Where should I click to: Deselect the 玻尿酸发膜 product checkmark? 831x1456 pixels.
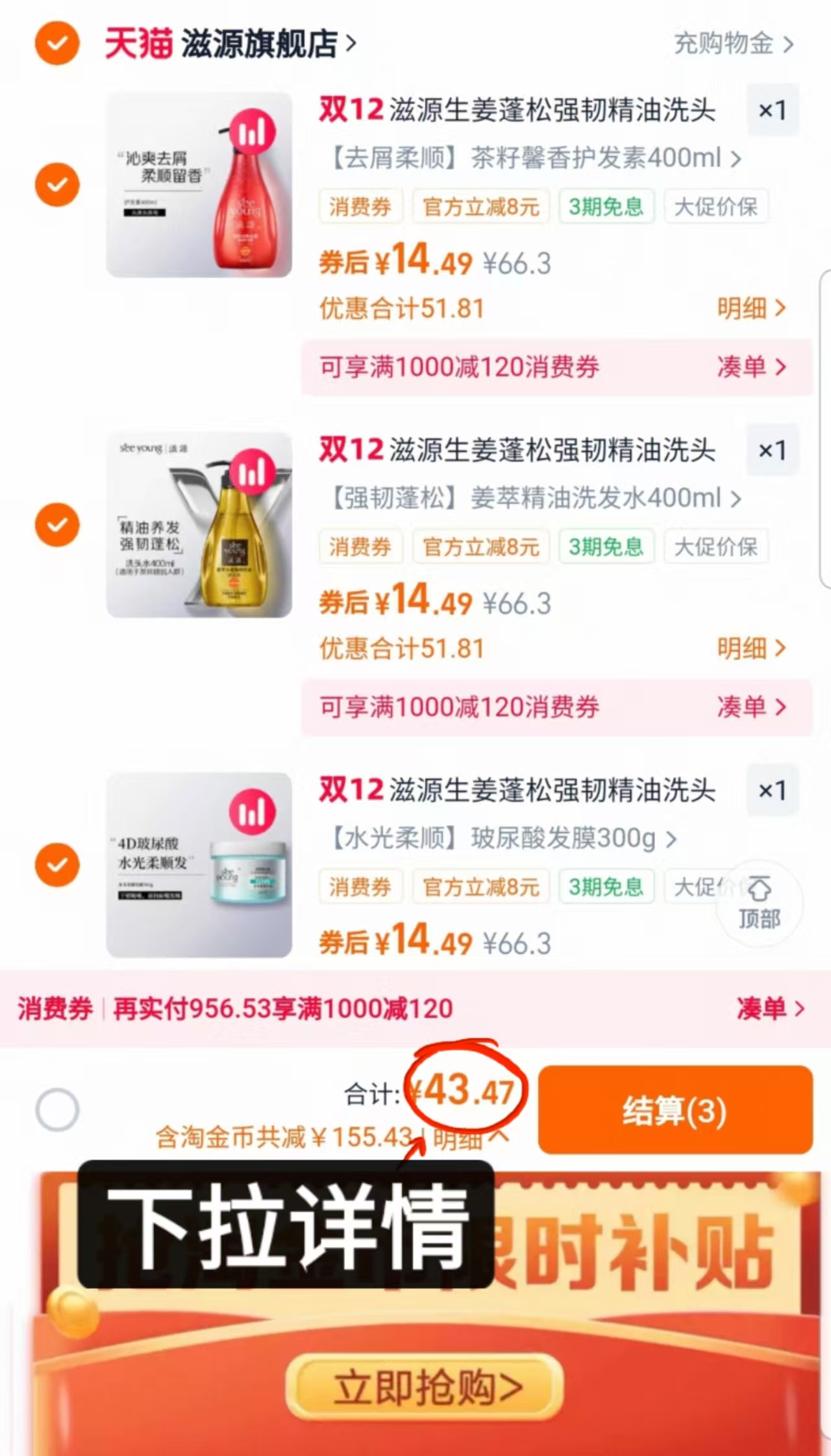coord(57,864)
